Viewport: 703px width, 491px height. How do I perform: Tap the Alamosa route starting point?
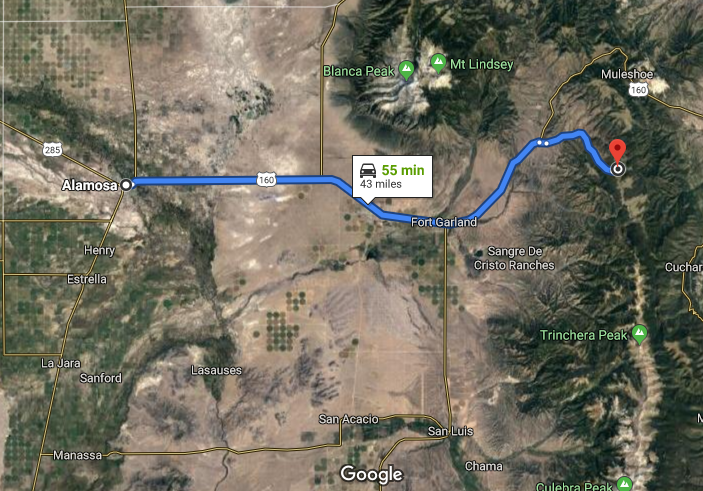127,184
